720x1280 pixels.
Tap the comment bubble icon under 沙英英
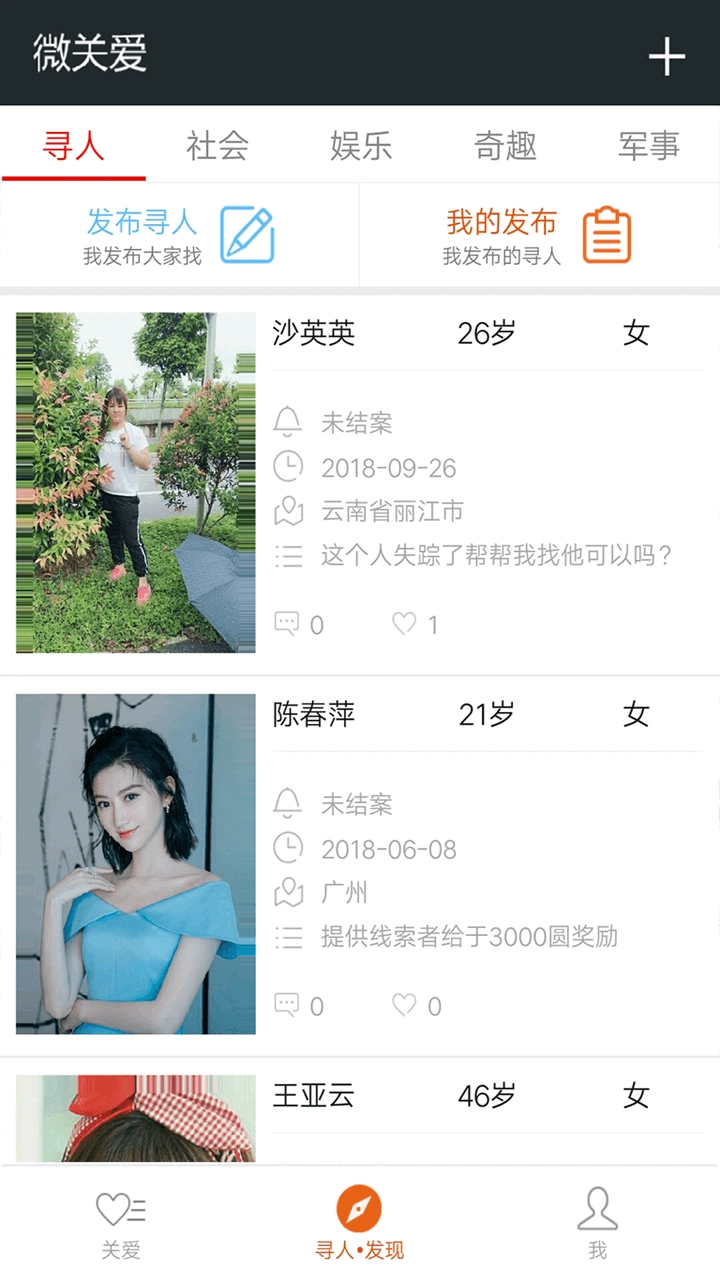click(x=288, y=622)
